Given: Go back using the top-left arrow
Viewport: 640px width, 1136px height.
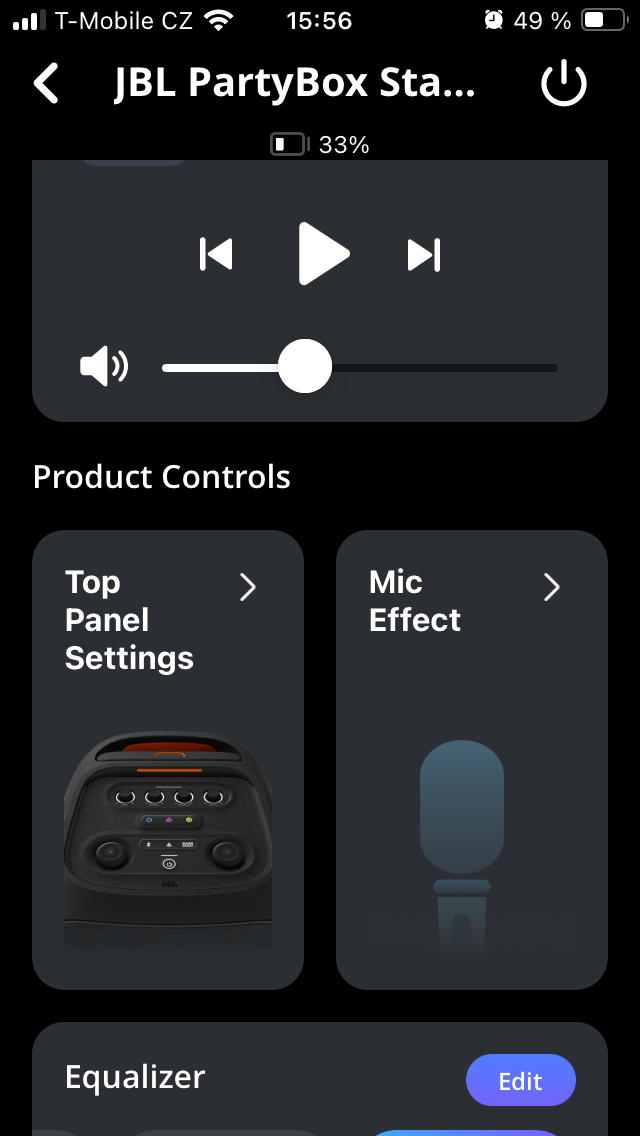Looking at the screenshot, I should (46, 84).
